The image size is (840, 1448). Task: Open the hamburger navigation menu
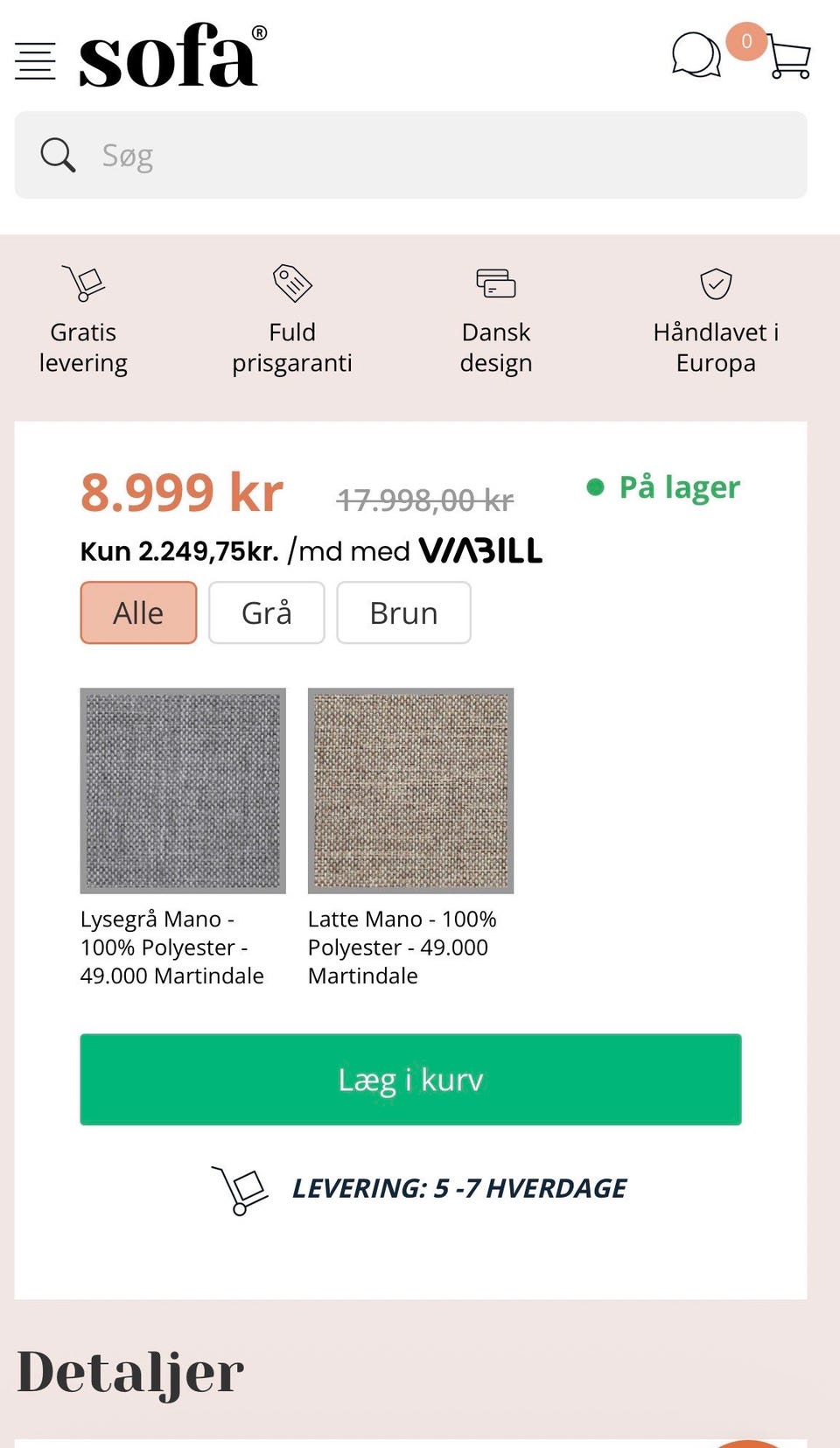tap(35, 61)
